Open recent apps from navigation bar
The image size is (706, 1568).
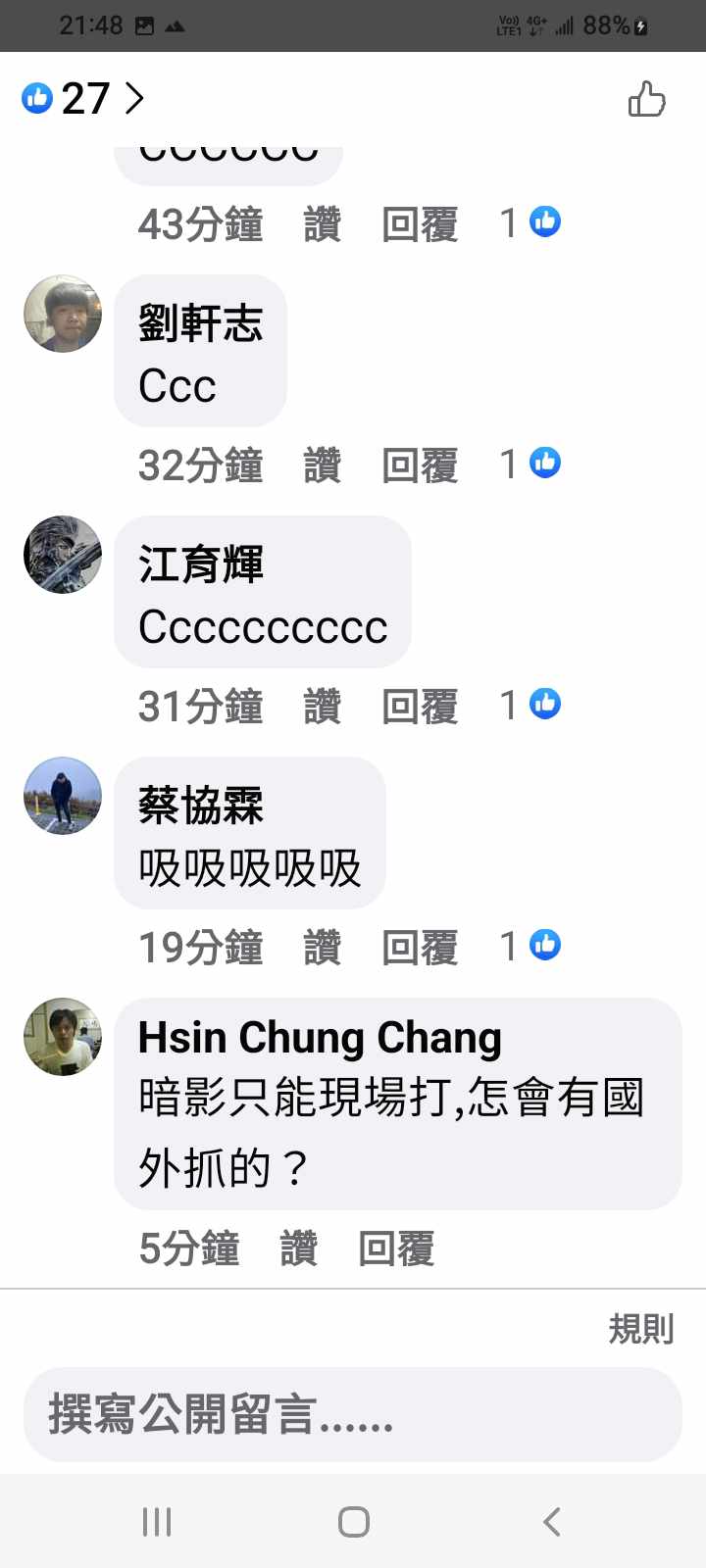tap(157, 1522)
